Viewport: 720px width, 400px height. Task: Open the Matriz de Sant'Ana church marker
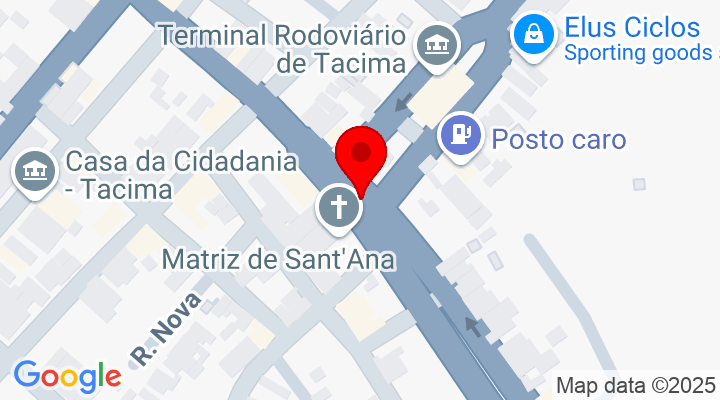click(x=339, y=208)
